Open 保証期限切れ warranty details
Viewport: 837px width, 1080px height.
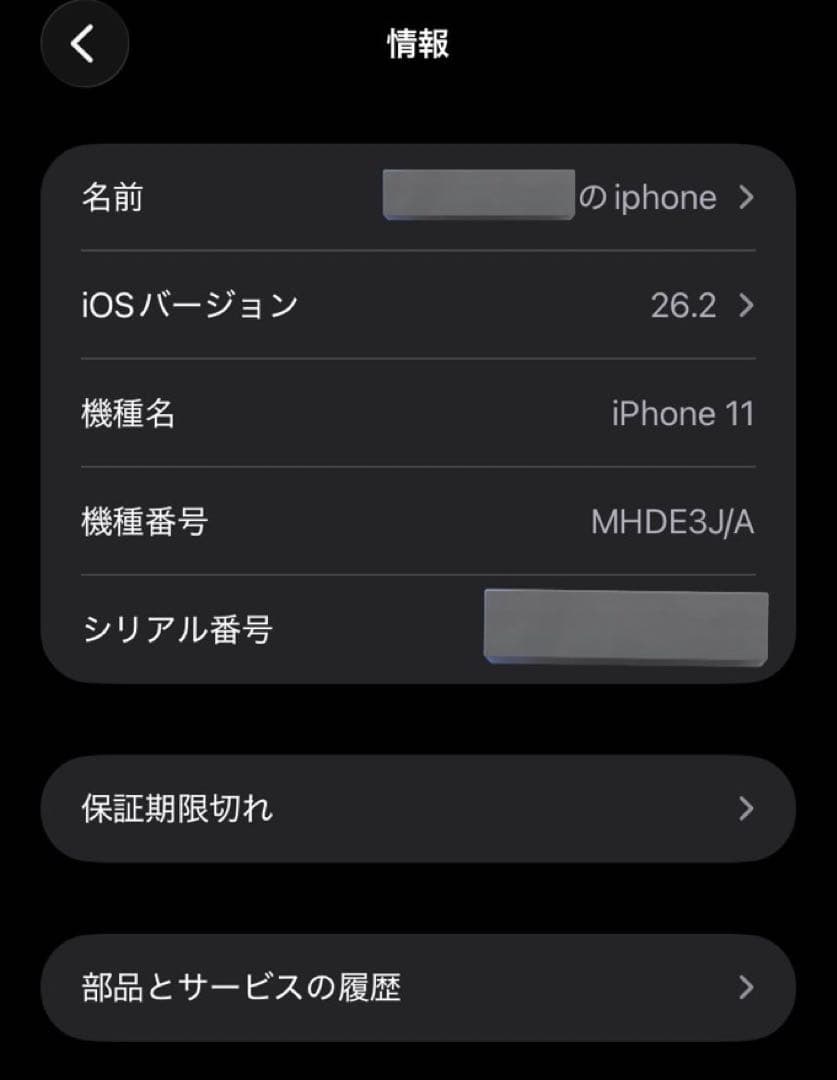tap(418, 808)
